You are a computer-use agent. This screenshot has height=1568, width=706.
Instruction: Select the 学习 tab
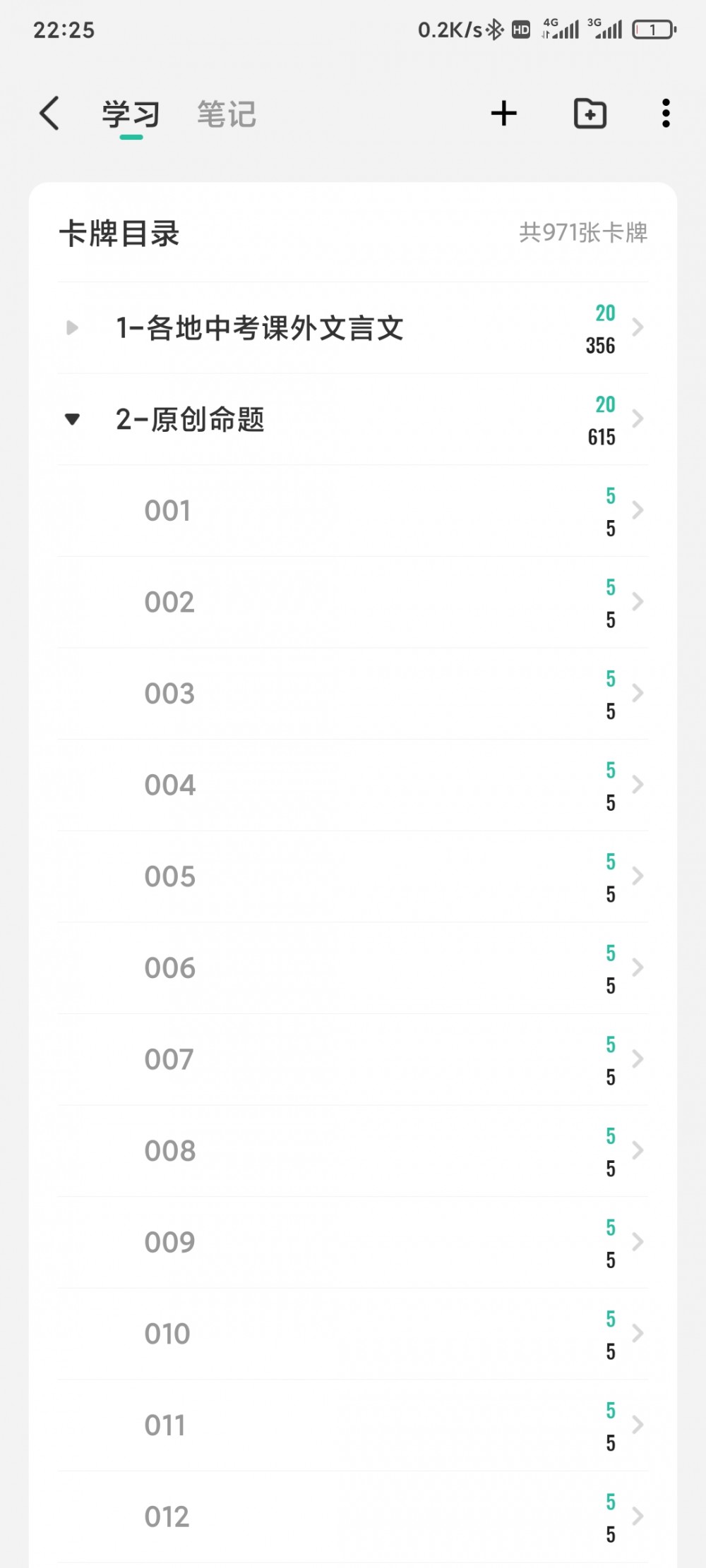[131, 114]
